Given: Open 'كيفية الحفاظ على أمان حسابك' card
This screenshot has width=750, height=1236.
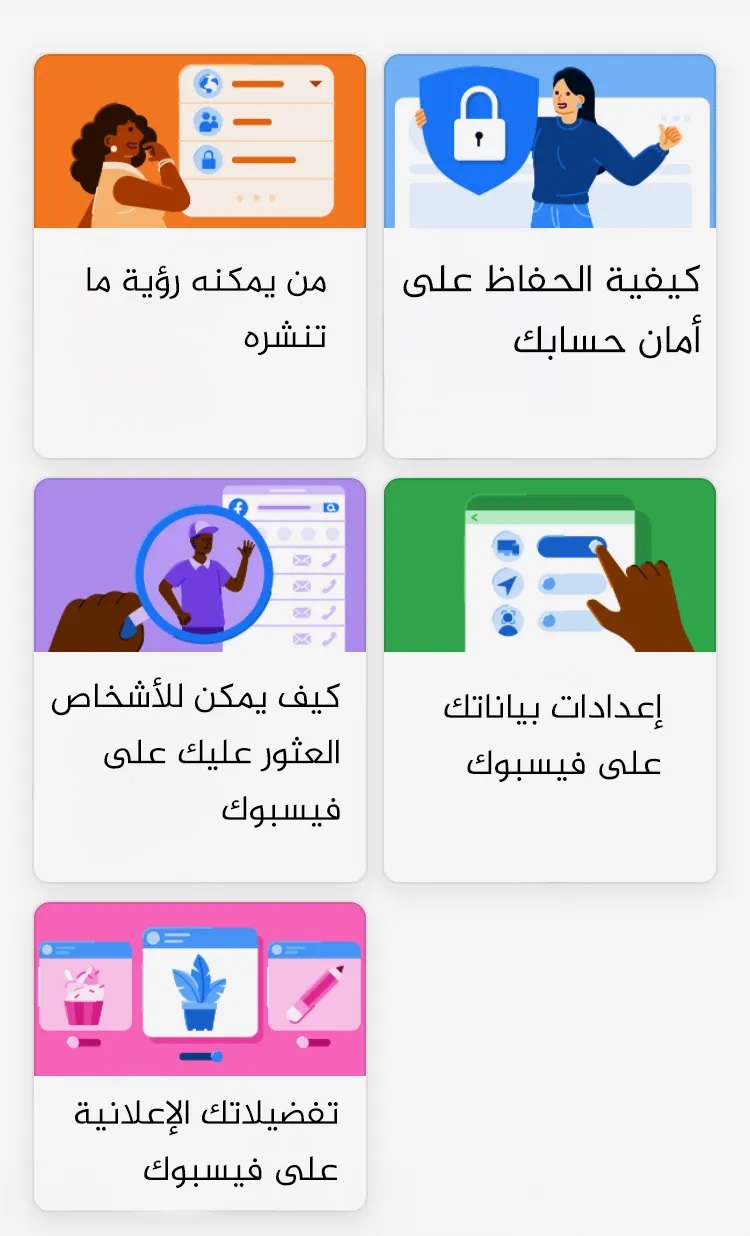Looking at the screenshot, I should (550, 256).
